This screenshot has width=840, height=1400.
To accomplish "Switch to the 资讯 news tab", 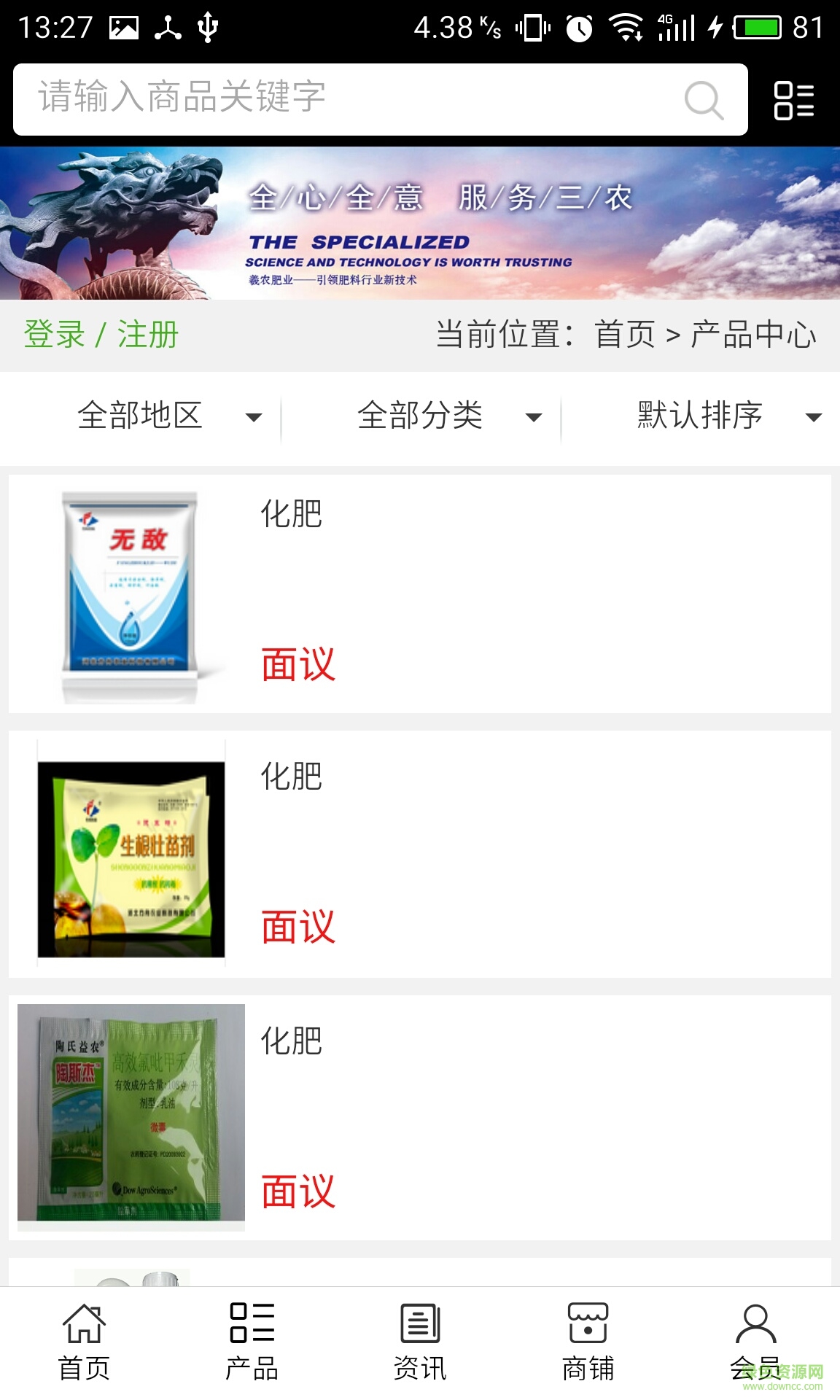I will [x=420, y=1342].
